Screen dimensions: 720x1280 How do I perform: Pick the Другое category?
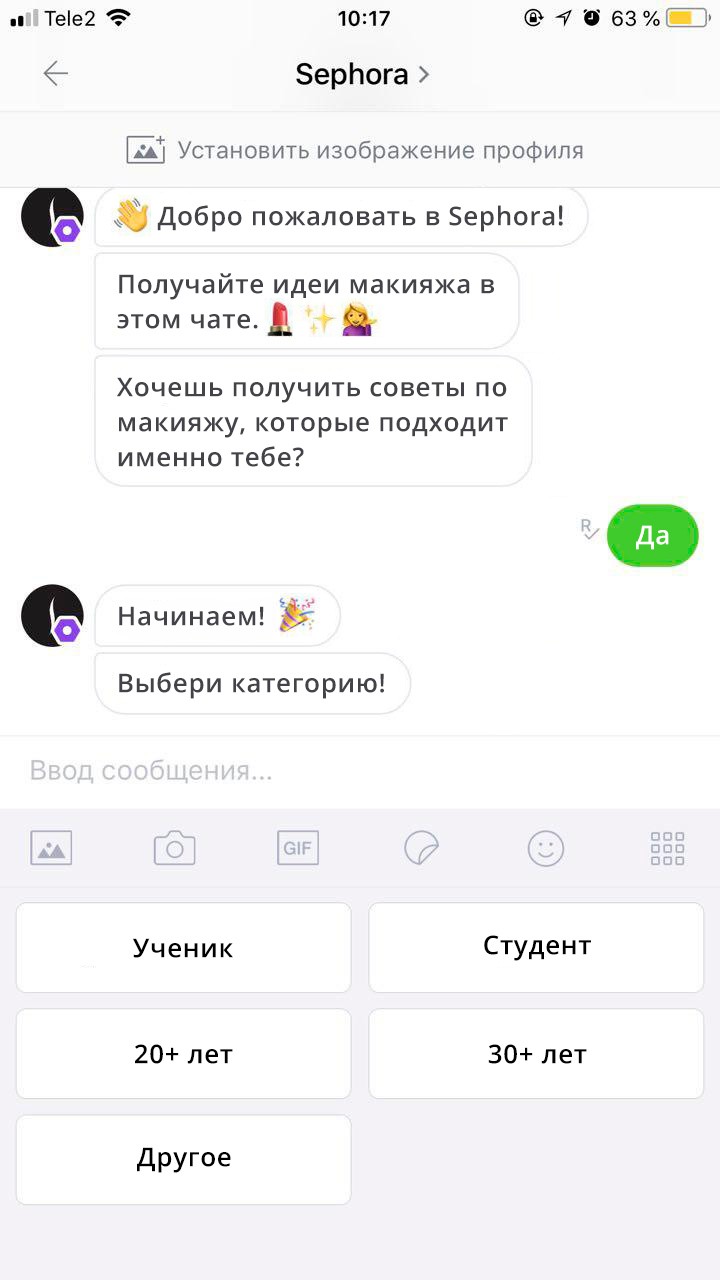[x=184, y=1160]
